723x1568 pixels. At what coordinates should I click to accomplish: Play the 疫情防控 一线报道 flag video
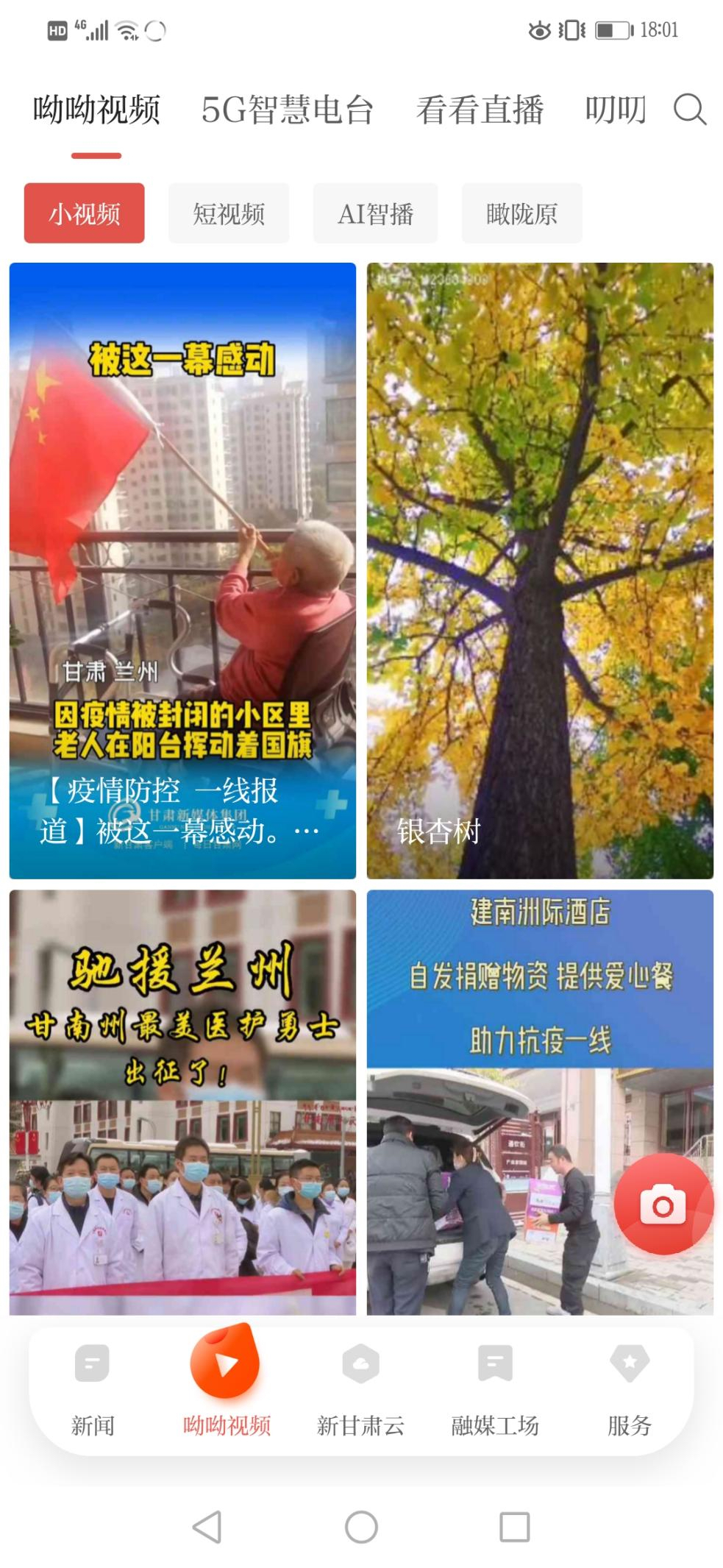[x=182, y=570]
